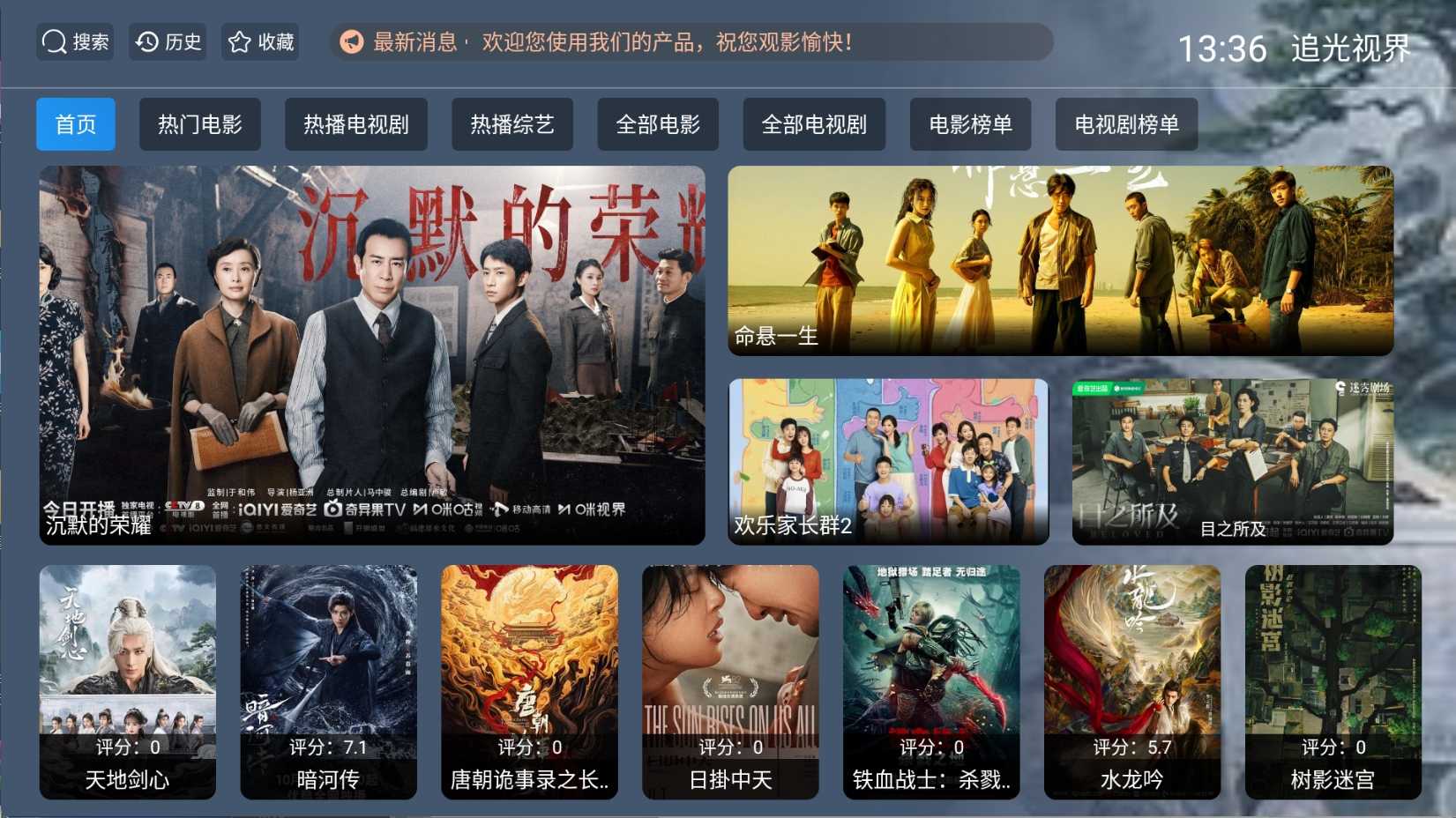Open the 树影迷宫 poster
The height and width of the screenshot is (818, 1456).
[1333, 681]
